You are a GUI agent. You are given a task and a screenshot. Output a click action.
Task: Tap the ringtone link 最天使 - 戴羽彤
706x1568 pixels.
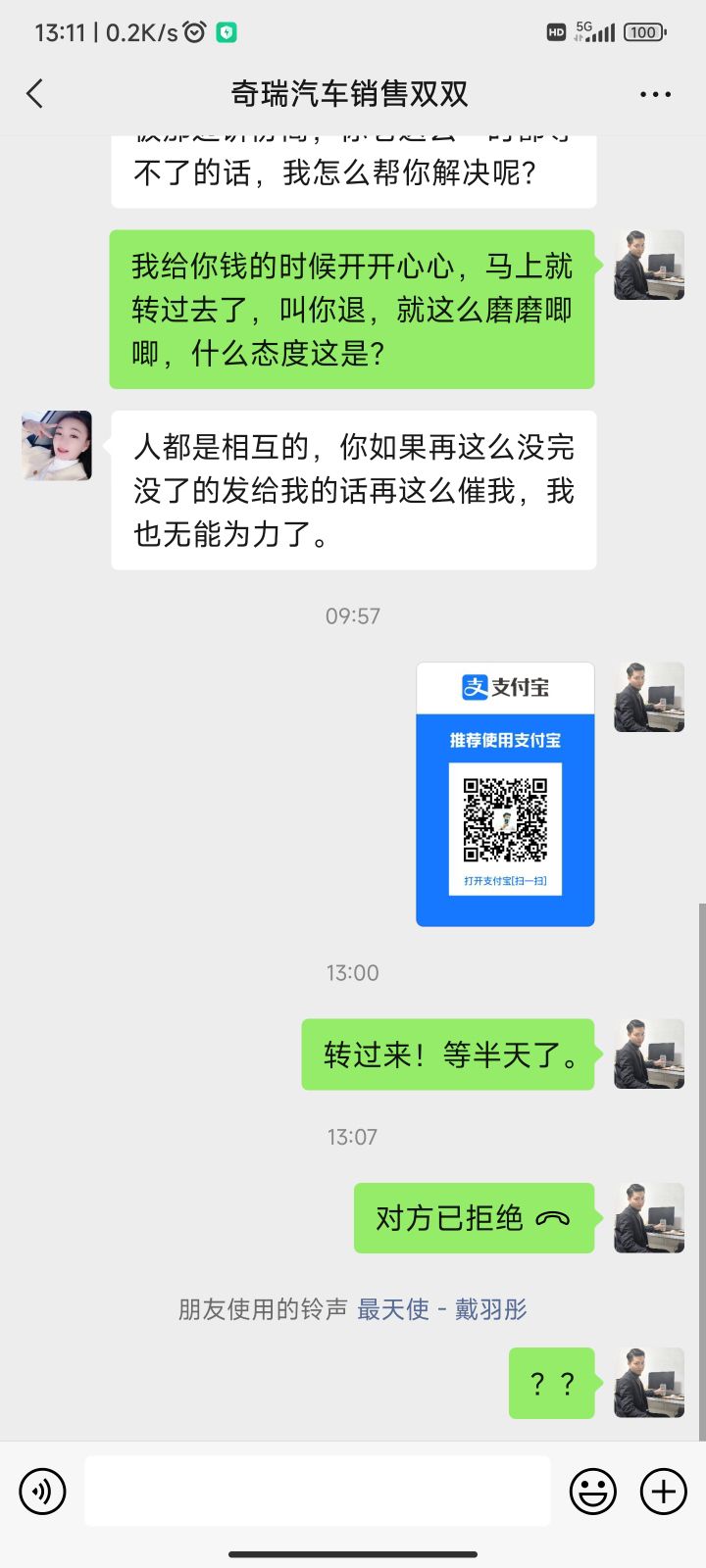point(441,1309)
